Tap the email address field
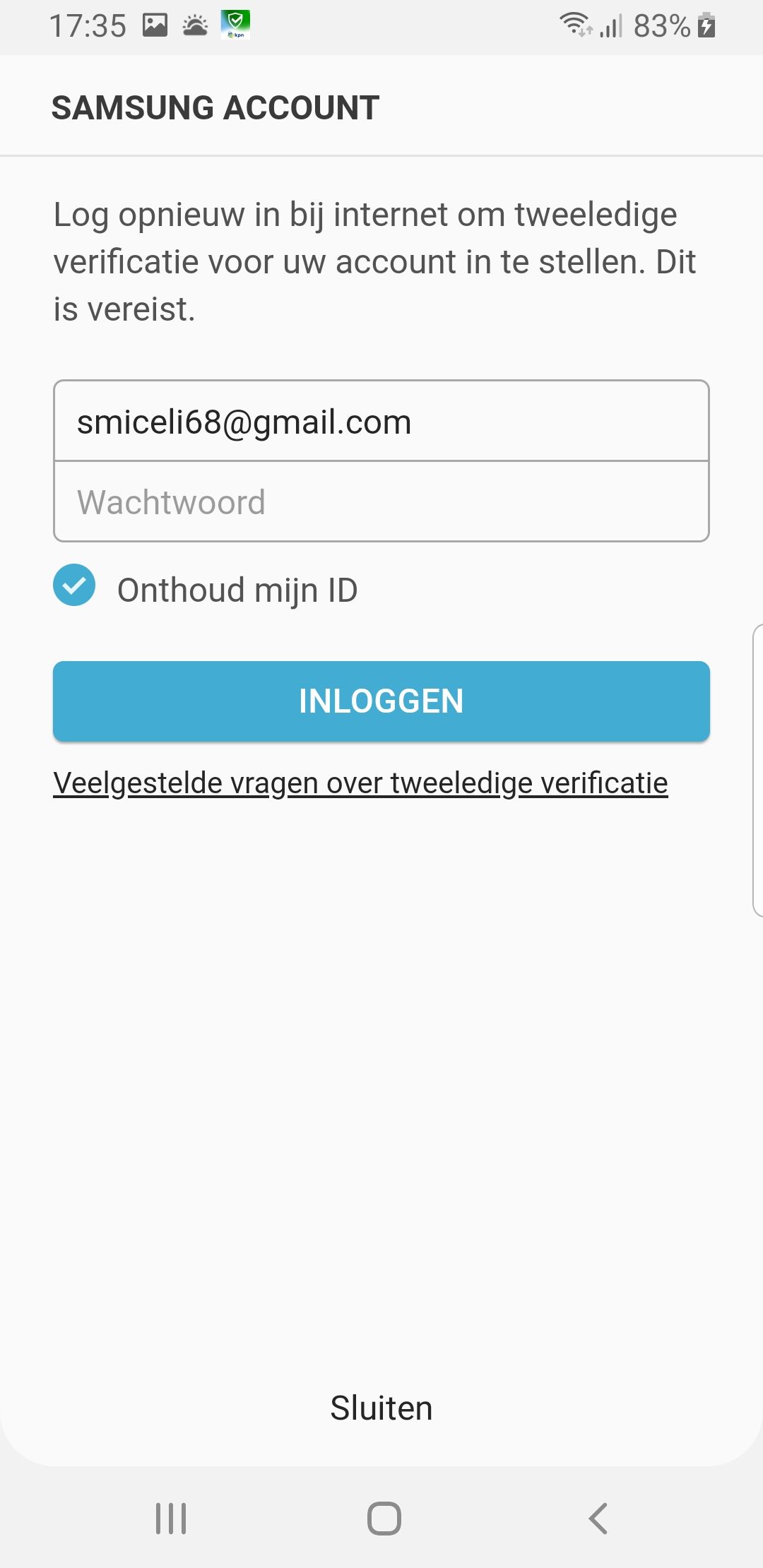The height and width of the screenshot is (1568, 763). pos(381,422)
